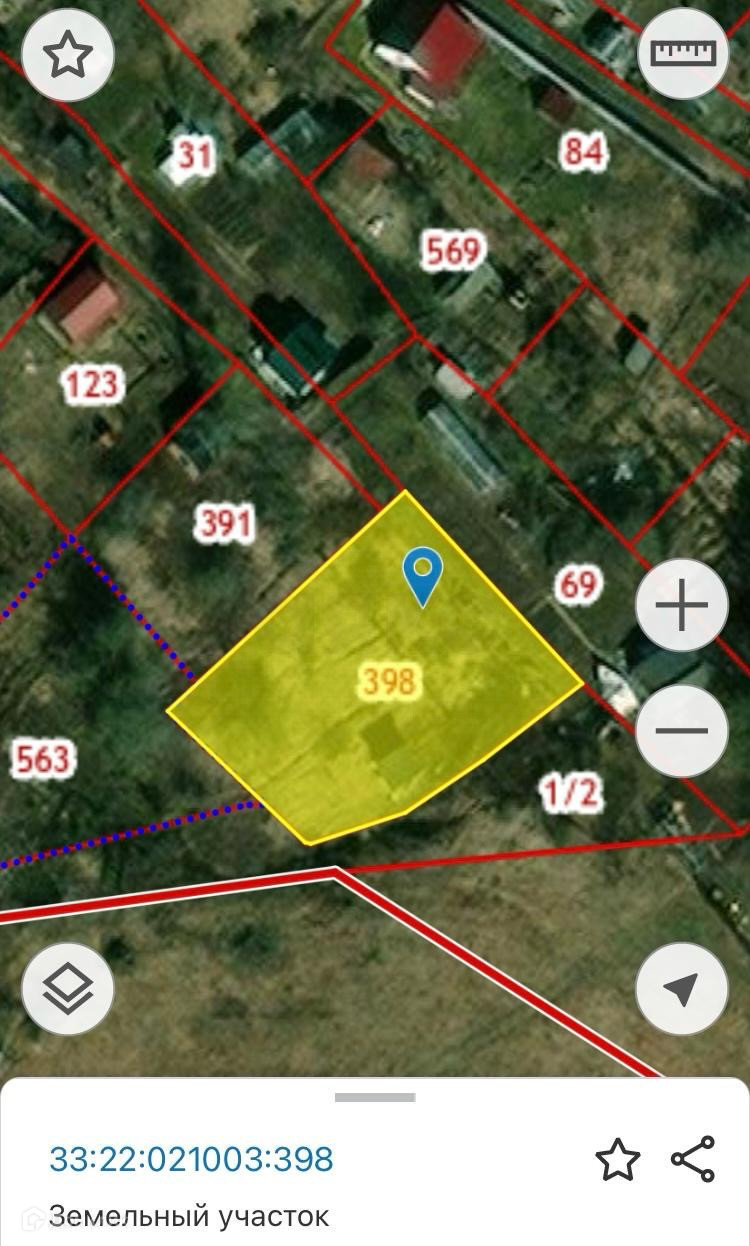
Task: Add parcel 33:22:021003:398 to favorites
Action: 617,1159
